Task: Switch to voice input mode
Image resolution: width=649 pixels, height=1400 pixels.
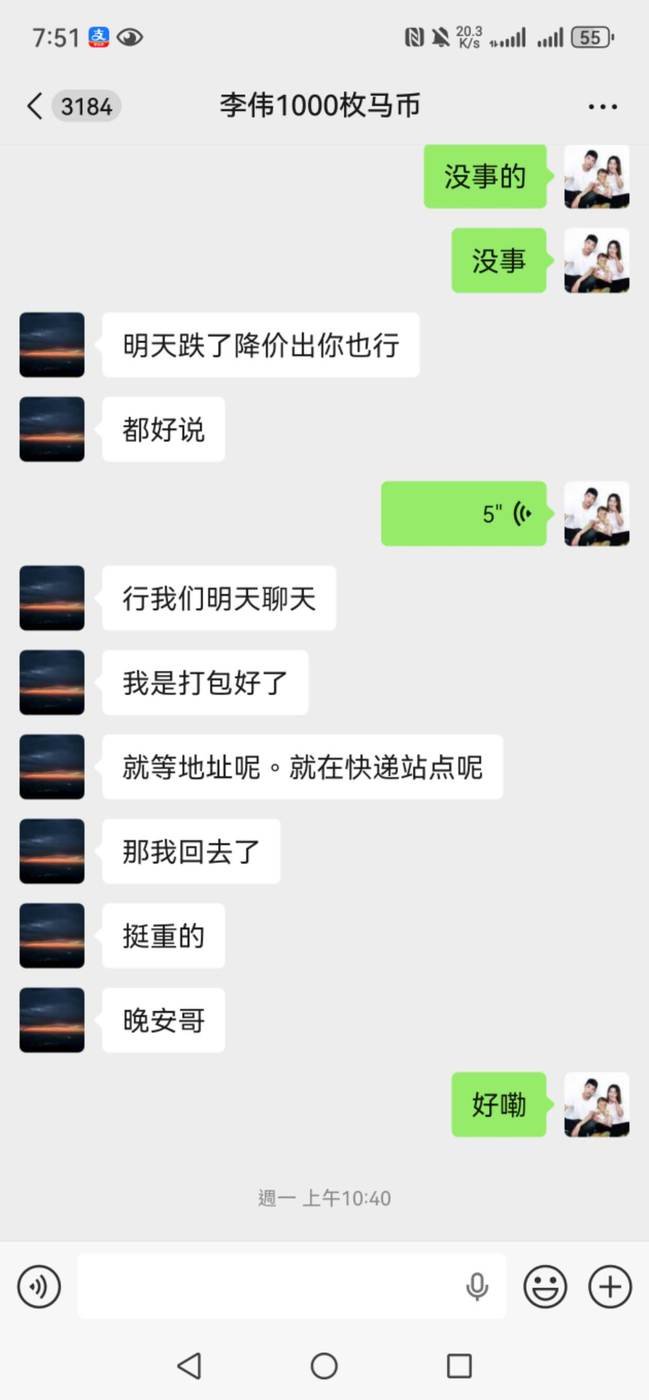Action: pos(39,1286)
